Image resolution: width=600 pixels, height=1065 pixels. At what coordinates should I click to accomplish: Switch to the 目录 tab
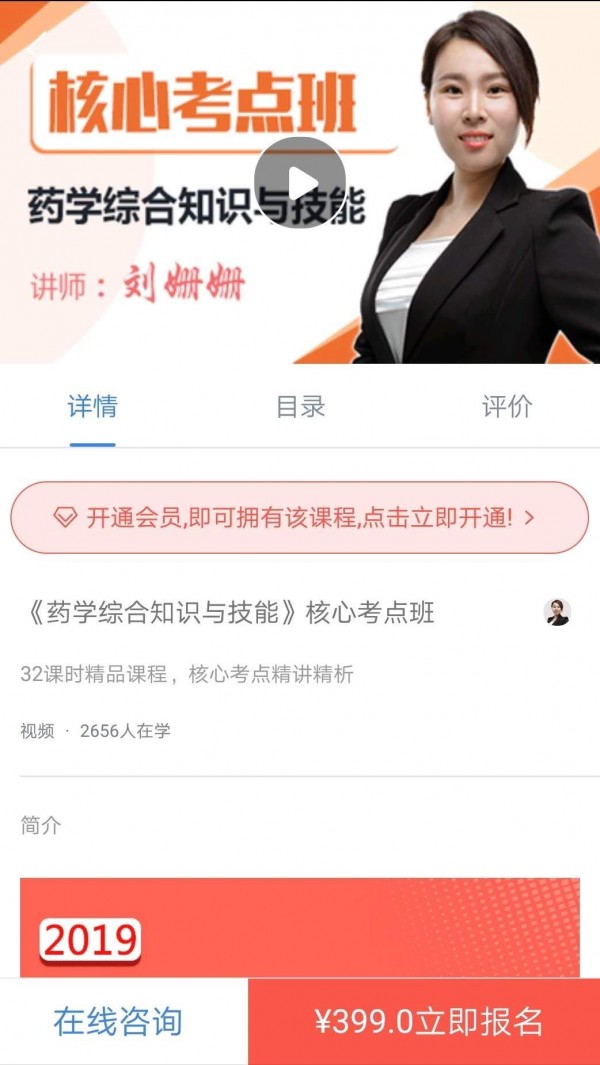(300, 407)
